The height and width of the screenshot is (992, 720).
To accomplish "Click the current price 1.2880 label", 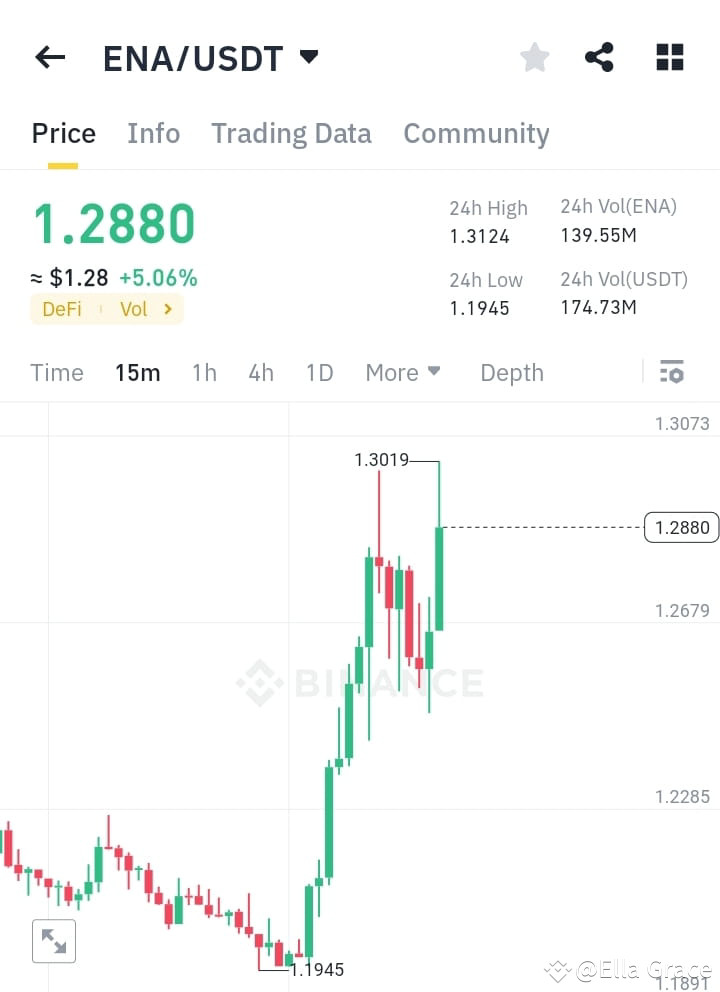I will pyautogui.click(x=681, y=527).
